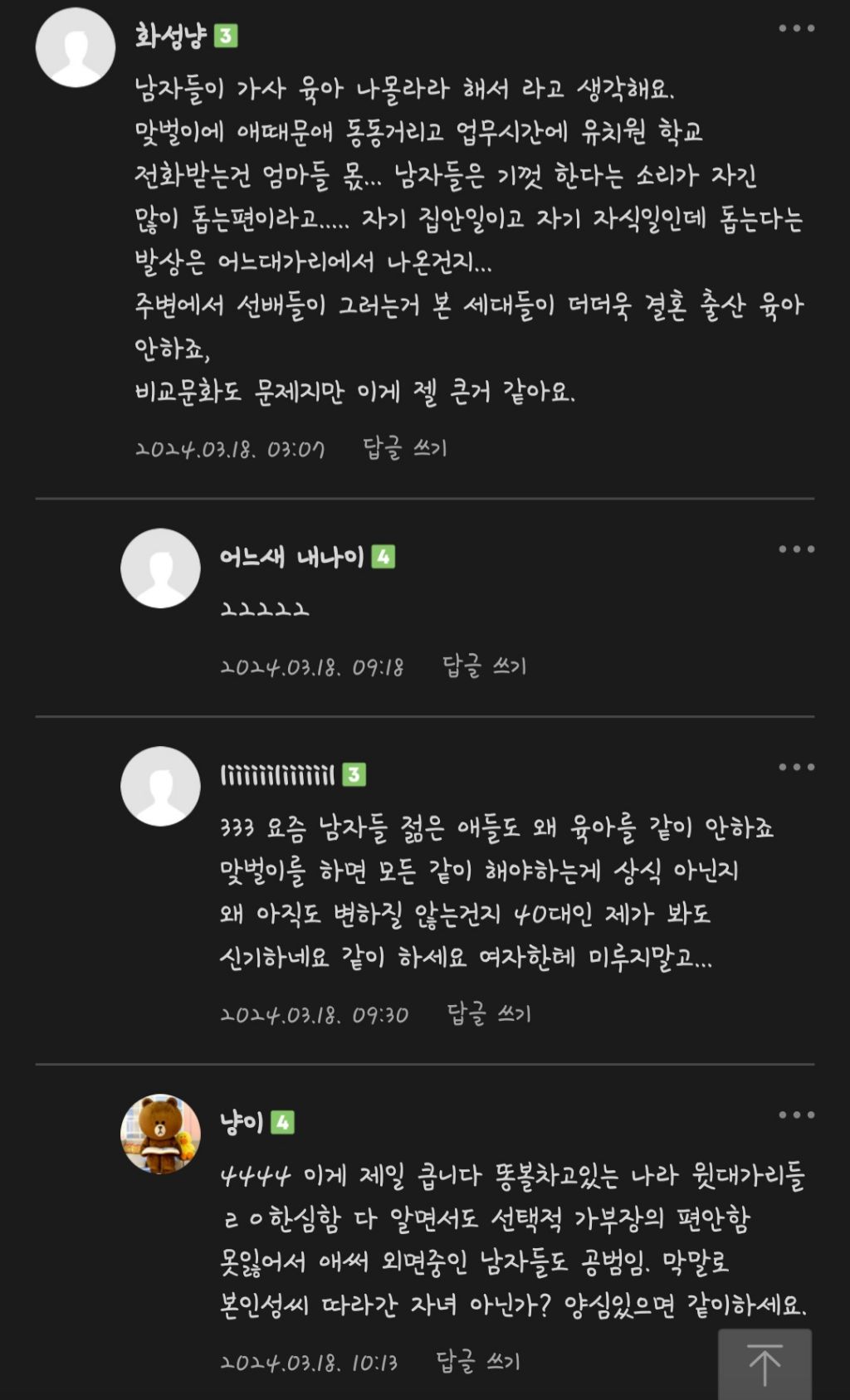Jump back to top with the arrow button
Viewport: 850px width, 1400px height.
point(765,1364)
